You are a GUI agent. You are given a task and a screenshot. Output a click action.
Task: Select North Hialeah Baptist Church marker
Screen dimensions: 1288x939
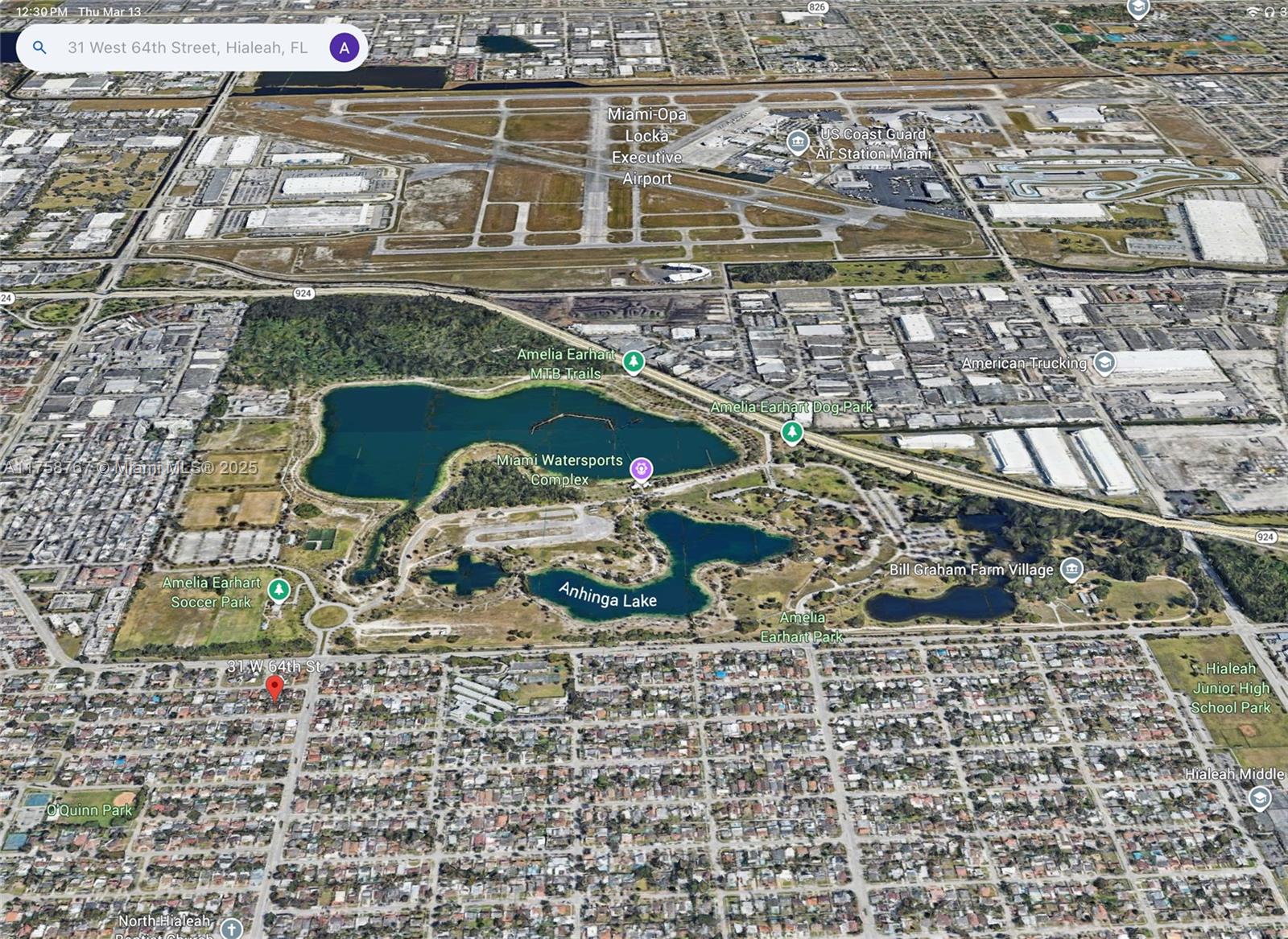click(x=231, y=929)
